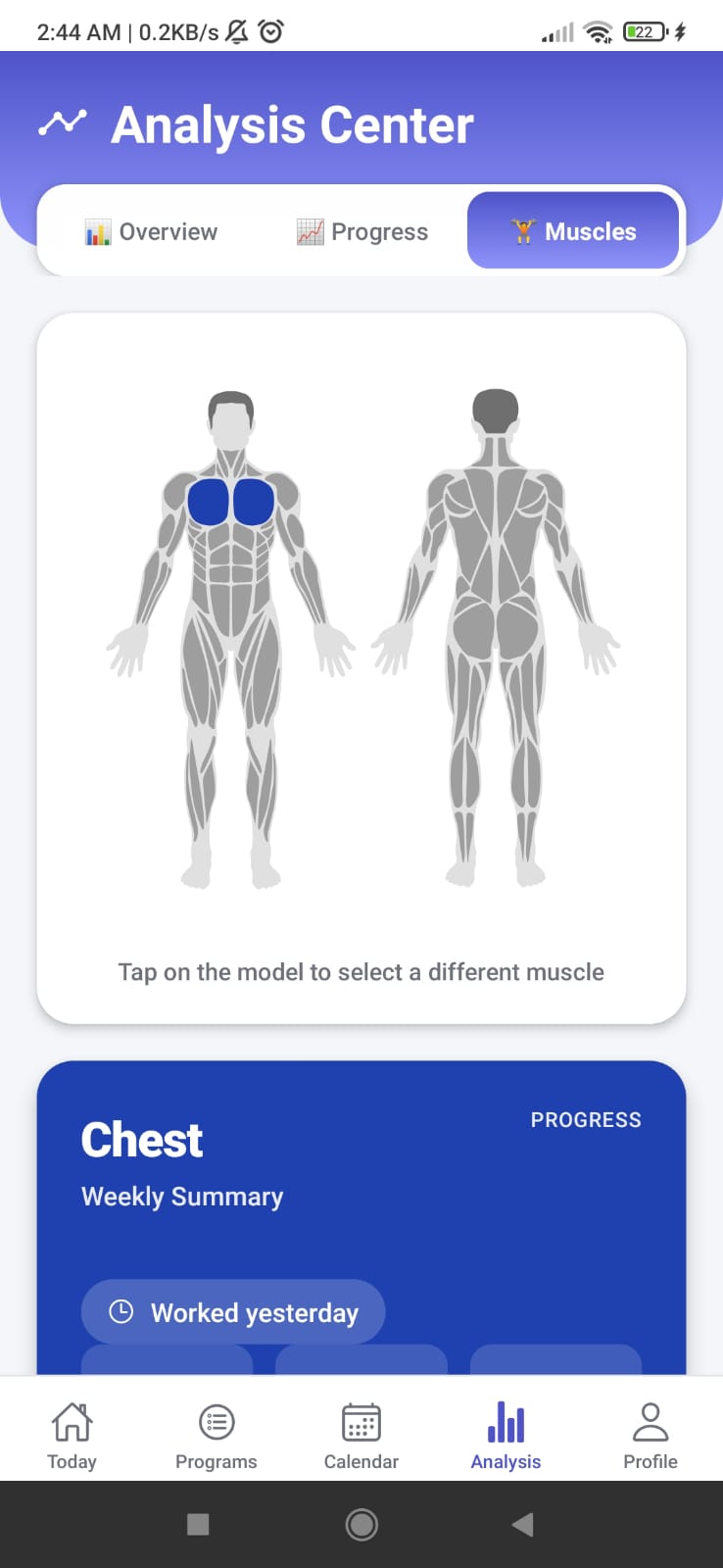723x1568 pixels.
Task: Select the Analysis tab
Action: click(506, 1435)
